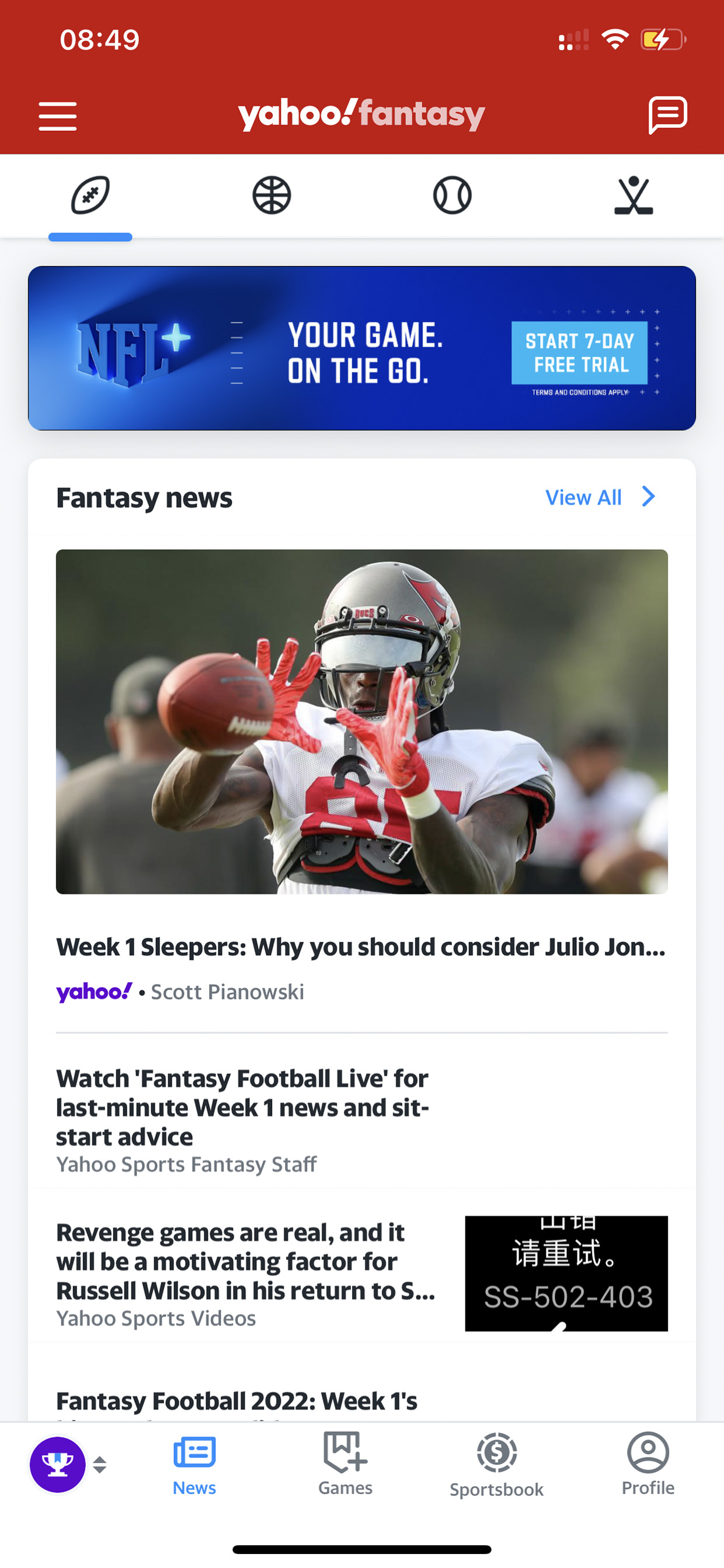Viewport: 724px width, 1568px height.
Task: Go to the Profile tab
Action: pyautogui.click(x=648, y=1465)
